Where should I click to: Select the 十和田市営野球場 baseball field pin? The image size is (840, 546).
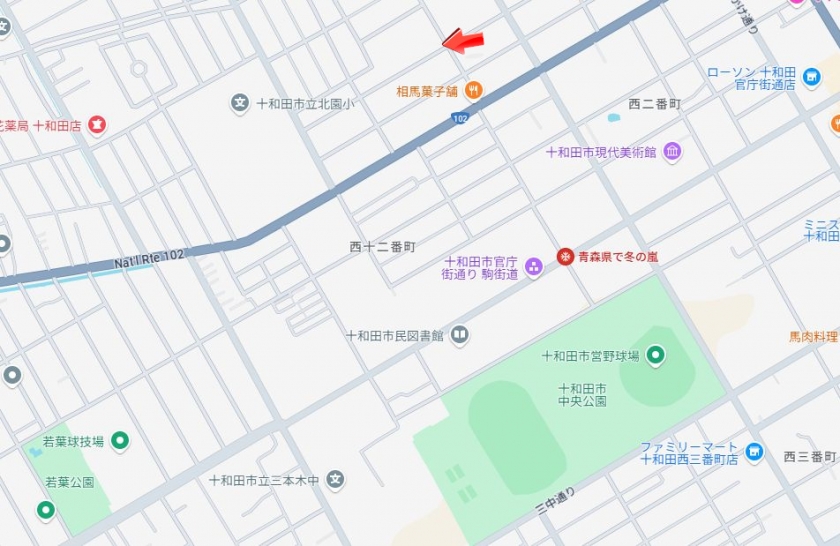coord(655,355)
